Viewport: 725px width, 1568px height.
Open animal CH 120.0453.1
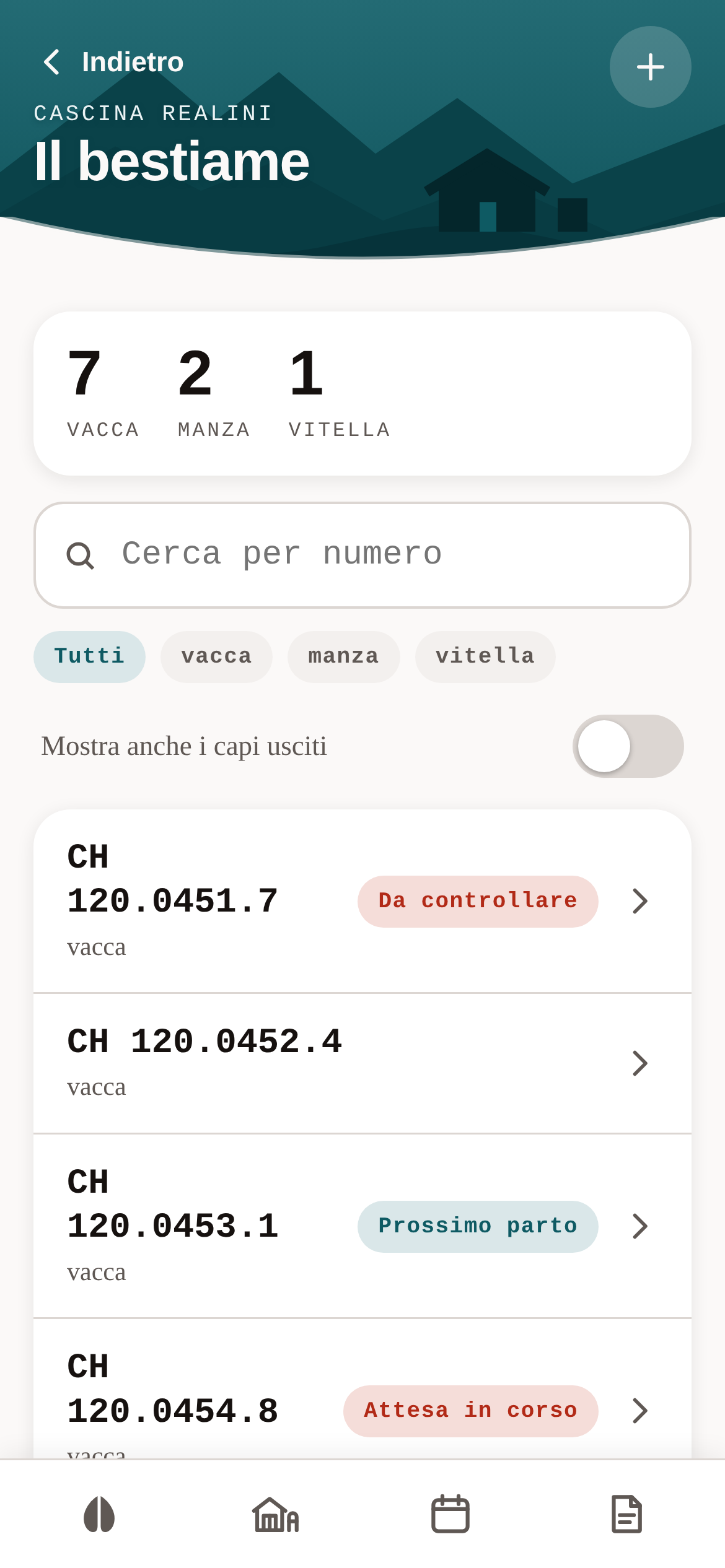click(362, 1226)
